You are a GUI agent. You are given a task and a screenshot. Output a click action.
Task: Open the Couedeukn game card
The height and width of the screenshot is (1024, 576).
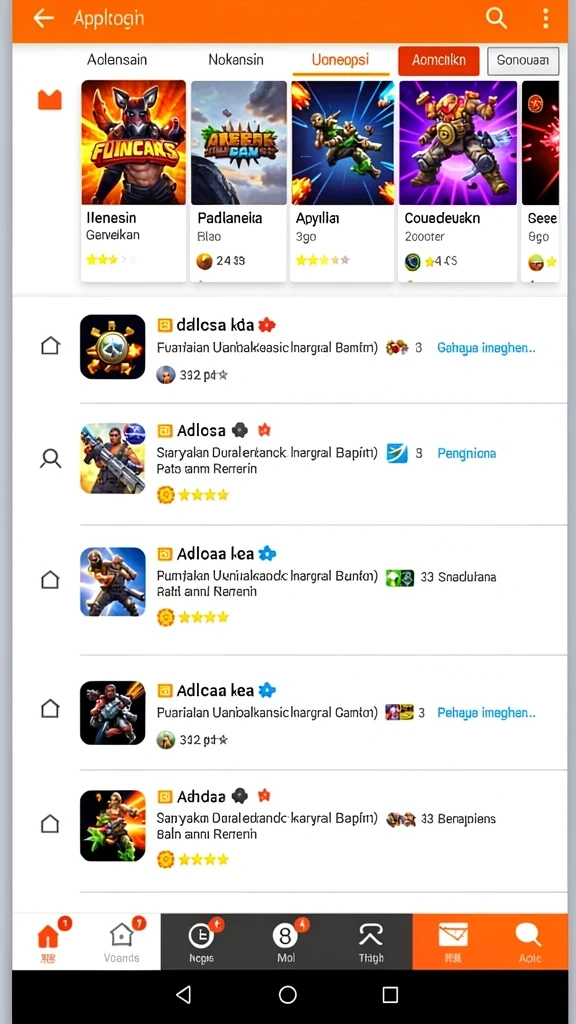[457, 180]
